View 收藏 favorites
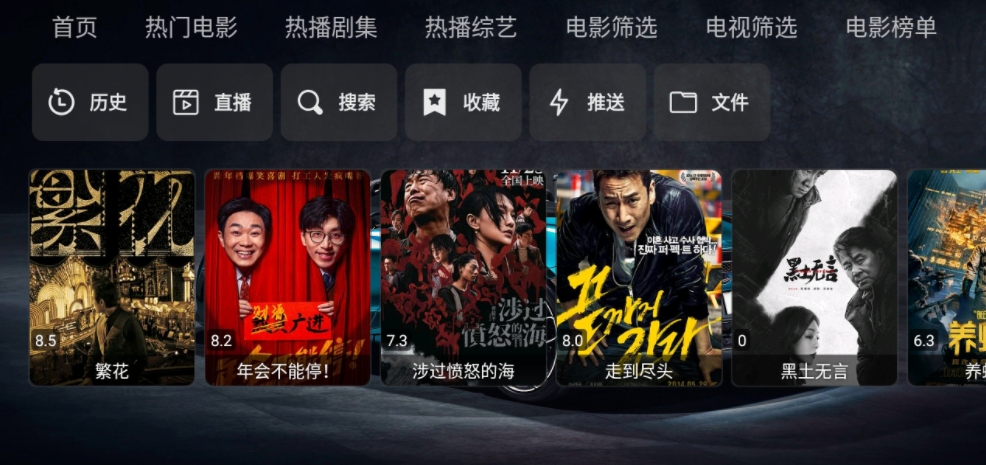The image size is (986, 465). coord(463,102)
